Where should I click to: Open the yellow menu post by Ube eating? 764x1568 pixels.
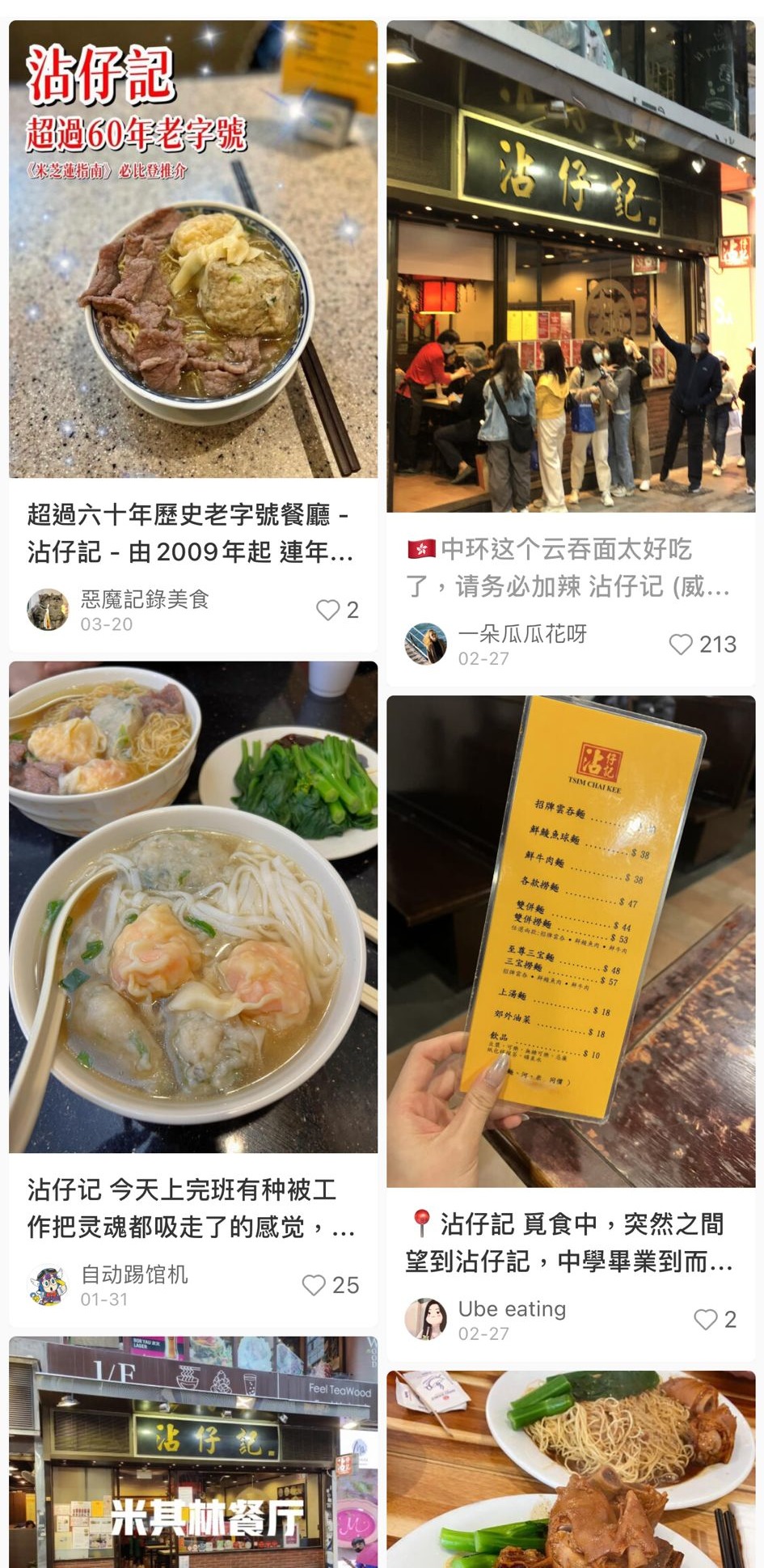point(570,940)
